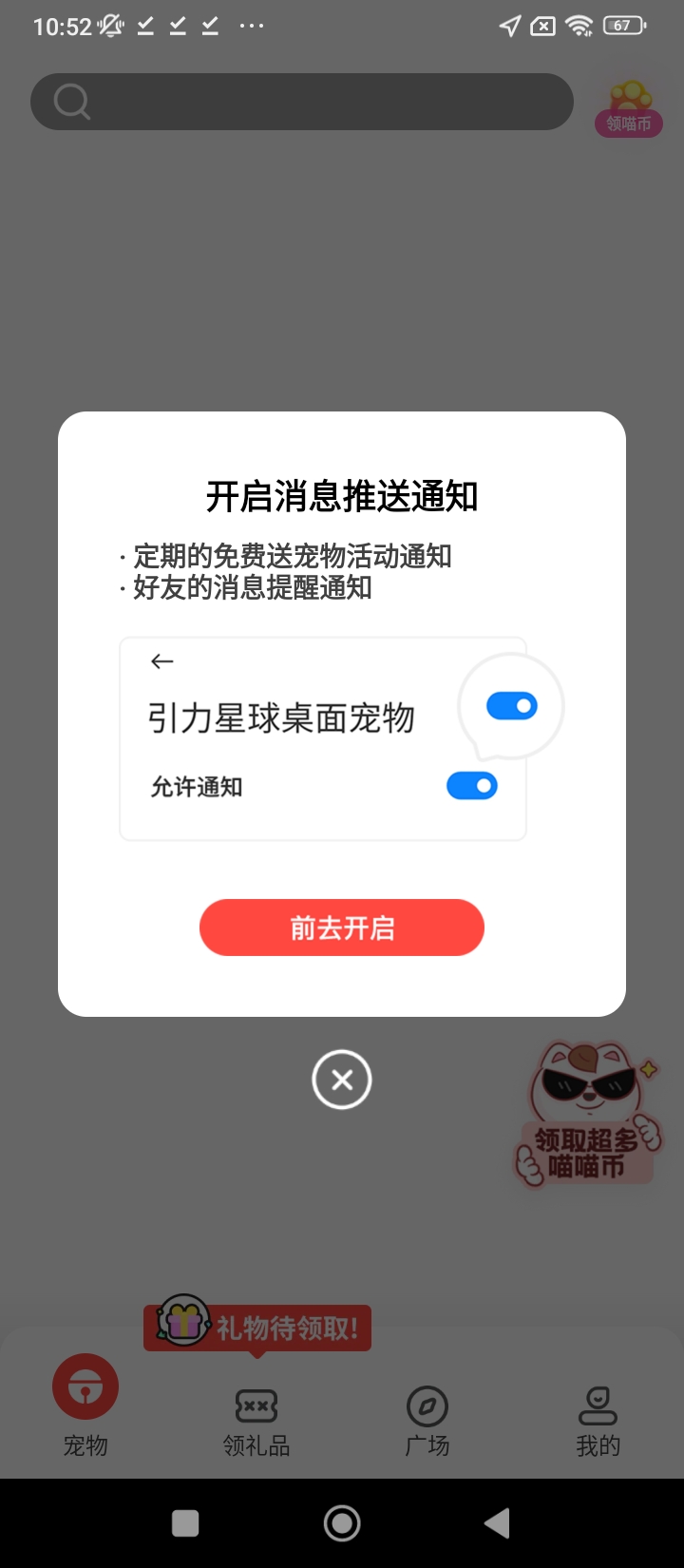Tap the 礼物待领取 gift bubble

pos(258,1325)
